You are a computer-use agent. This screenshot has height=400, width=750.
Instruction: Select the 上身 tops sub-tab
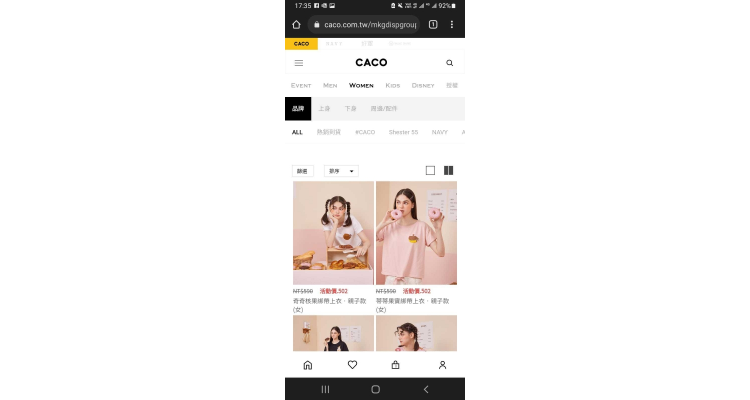click(324, 108)
